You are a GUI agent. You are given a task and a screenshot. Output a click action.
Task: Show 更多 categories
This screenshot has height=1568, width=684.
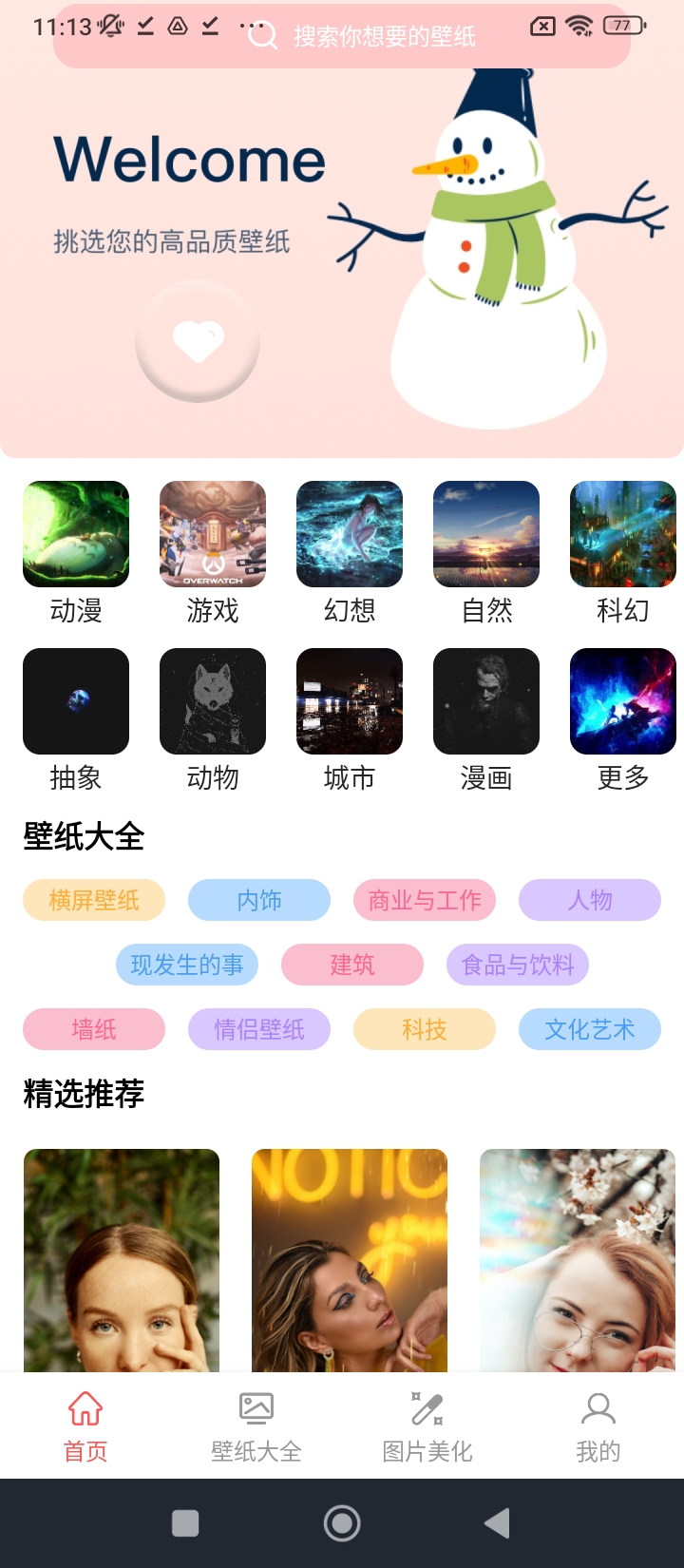tap(622, 702)
